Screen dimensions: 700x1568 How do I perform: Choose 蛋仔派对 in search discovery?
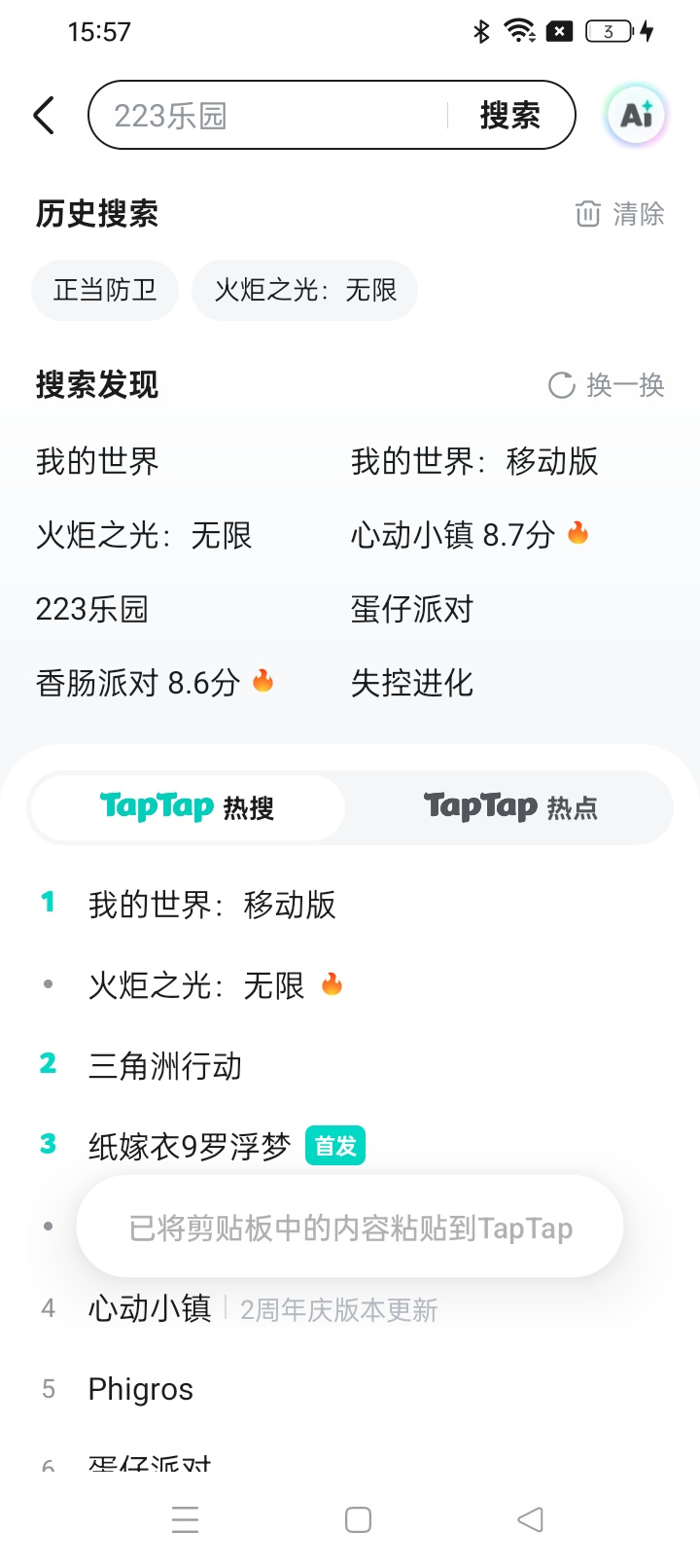[411, 609]
